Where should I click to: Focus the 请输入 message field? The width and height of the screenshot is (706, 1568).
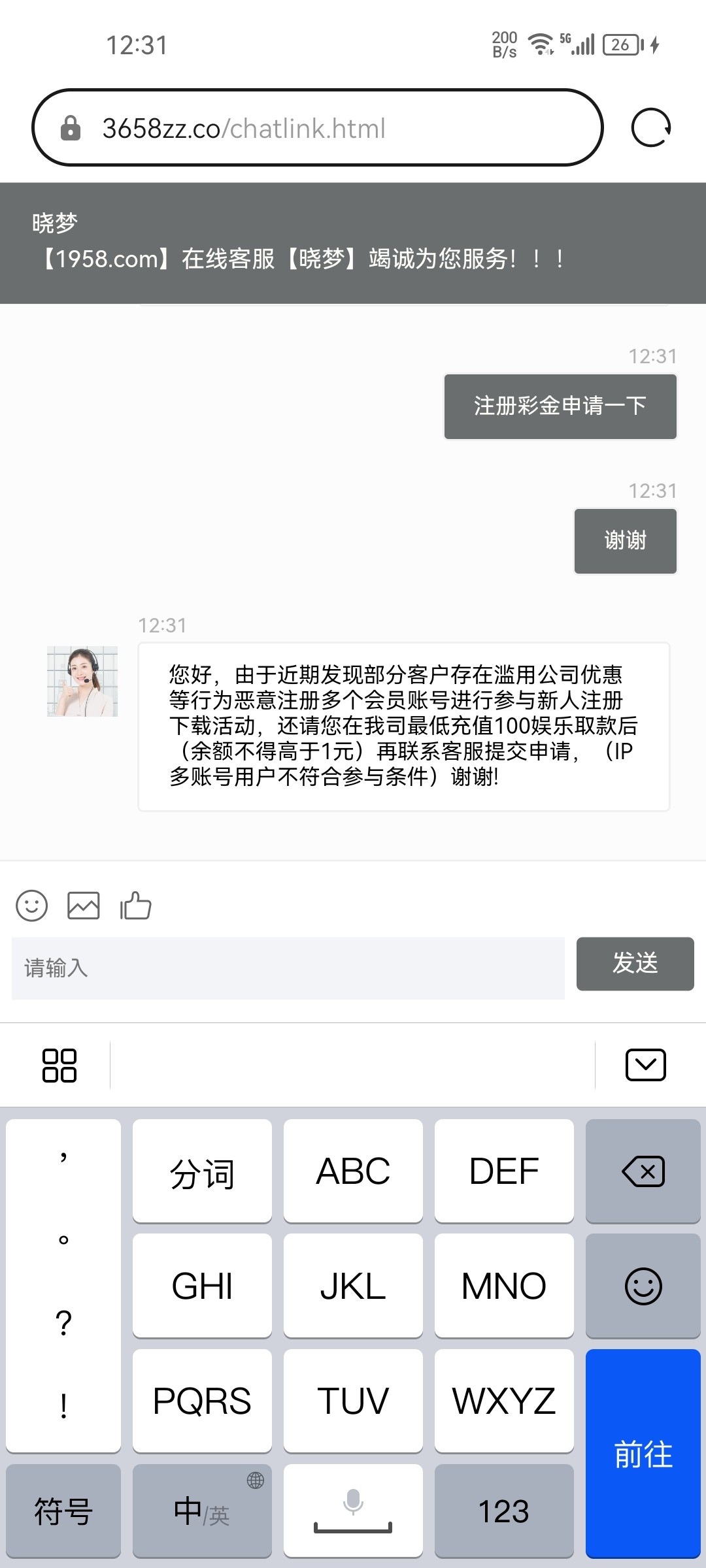point(288,968)
